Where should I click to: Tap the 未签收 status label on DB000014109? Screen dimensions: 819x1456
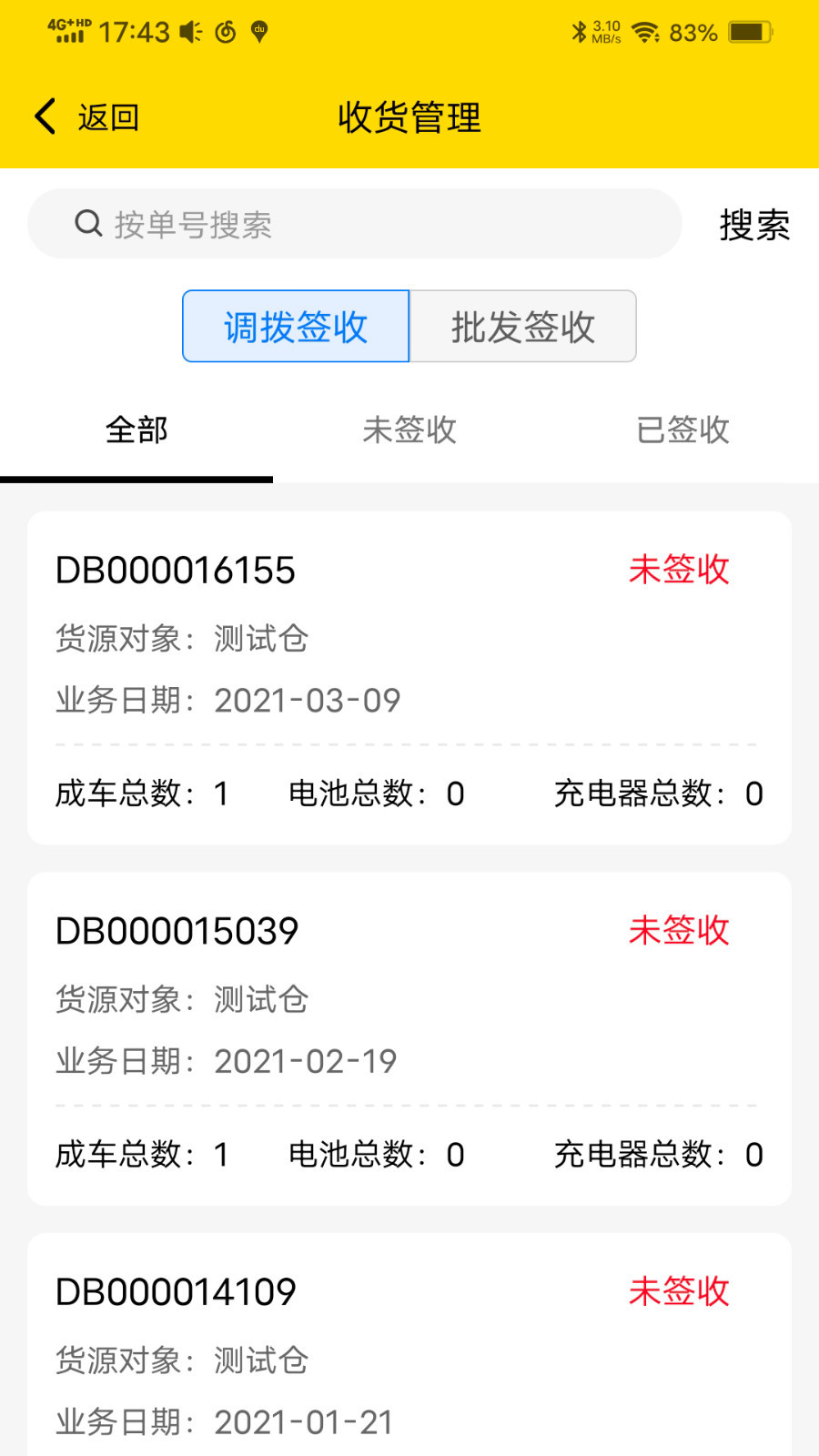[679, 1290]
